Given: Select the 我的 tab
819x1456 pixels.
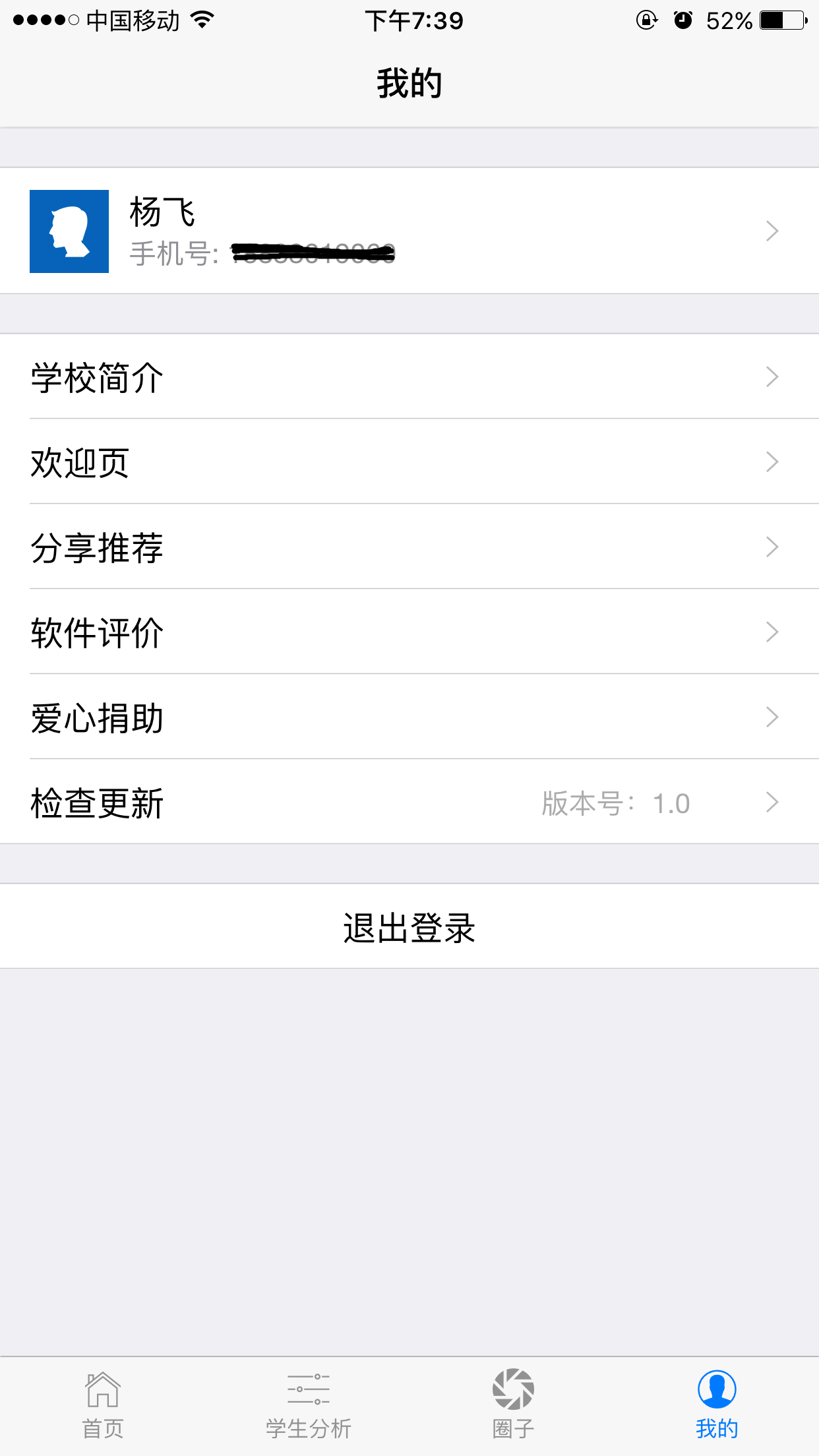Looking at the screenshot, I should (717, 1405).
